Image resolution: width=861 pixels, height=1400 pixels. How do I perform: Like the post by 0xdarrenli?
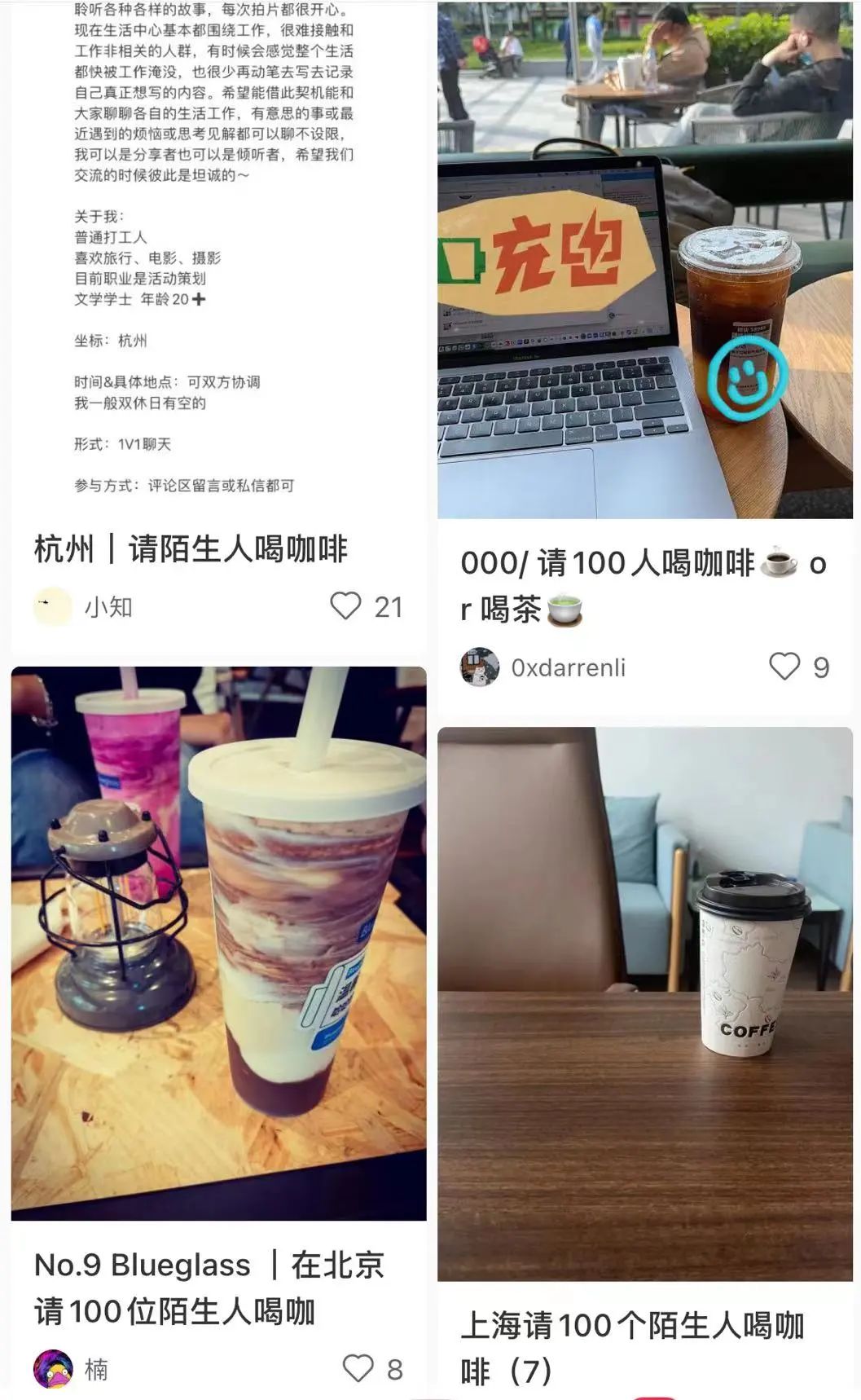click(x=784, y=667)
